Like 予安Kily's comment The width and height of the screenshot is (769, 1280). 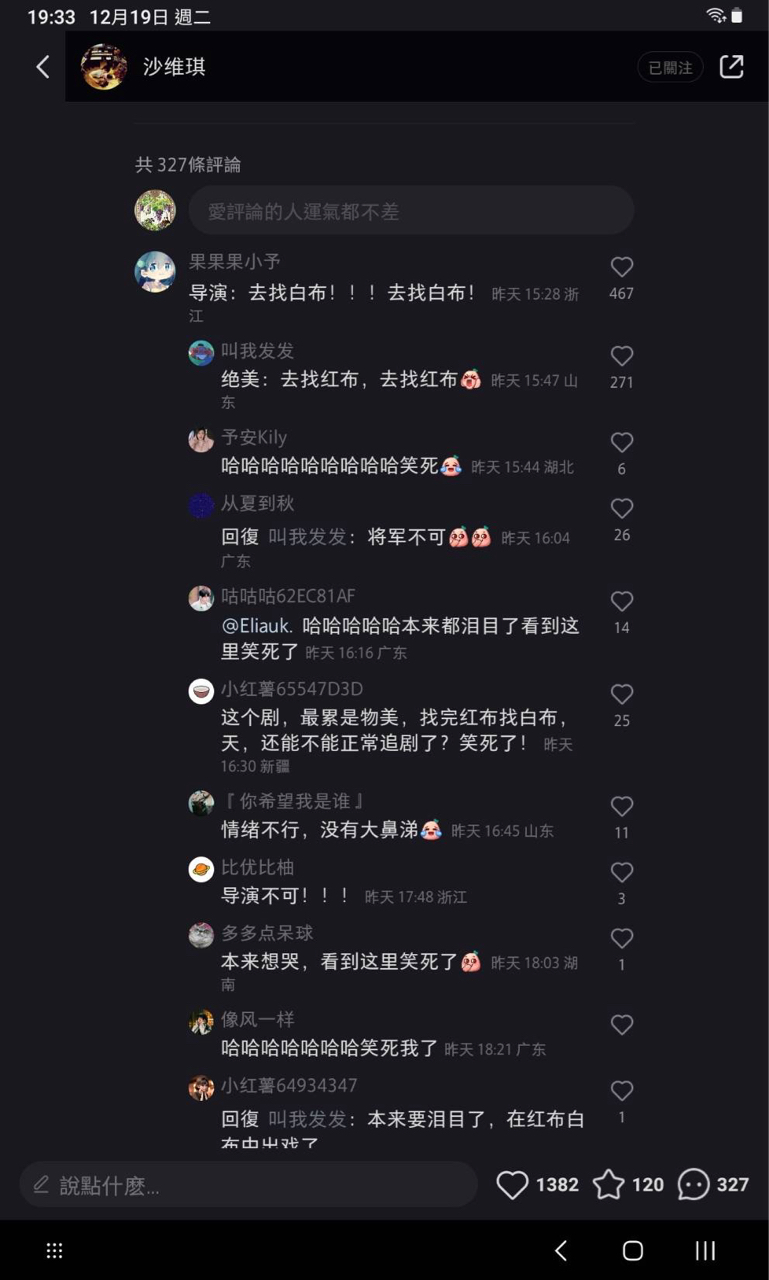[x=622, y=443]
